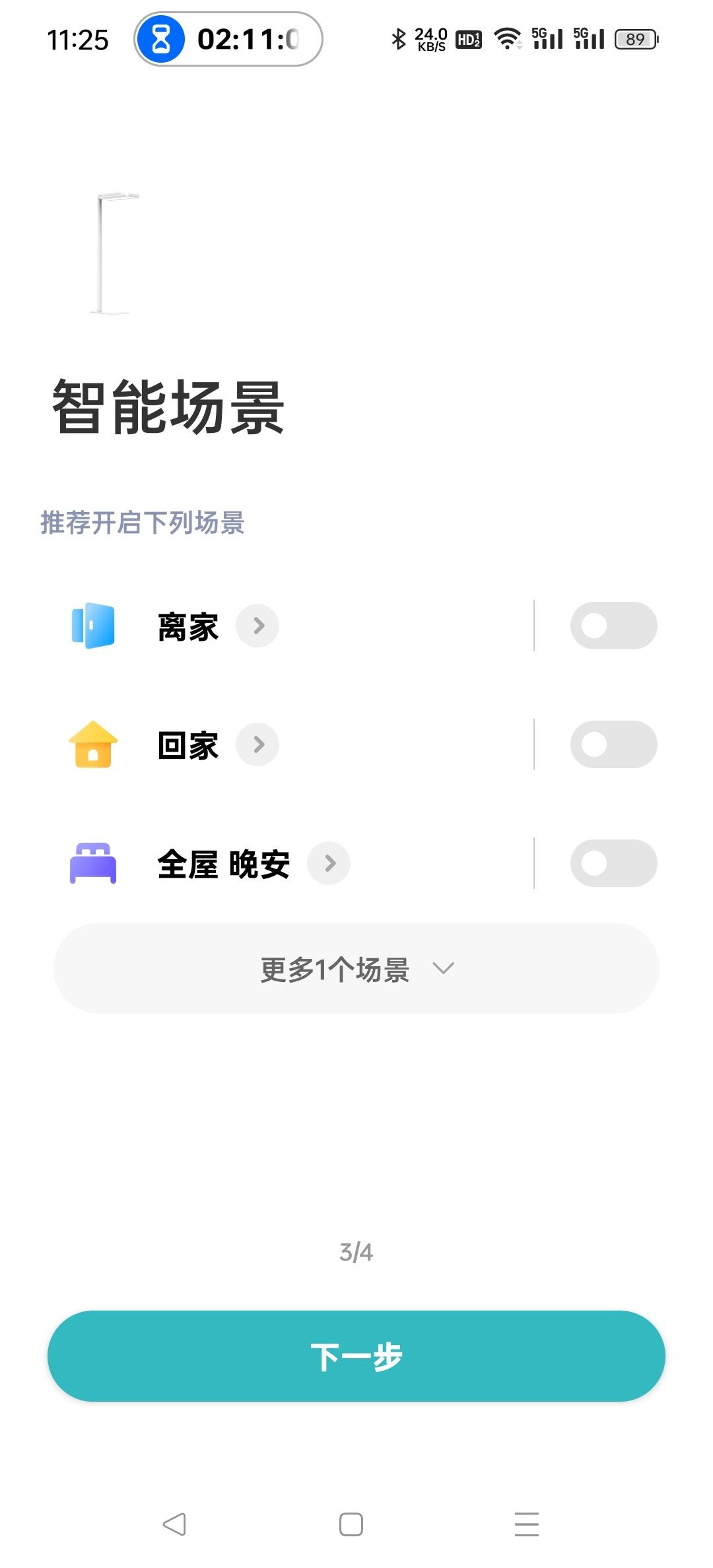Toggle the 全屋 晚安 scene on
Screen dimensions: 713x1568
coord(613,863)
